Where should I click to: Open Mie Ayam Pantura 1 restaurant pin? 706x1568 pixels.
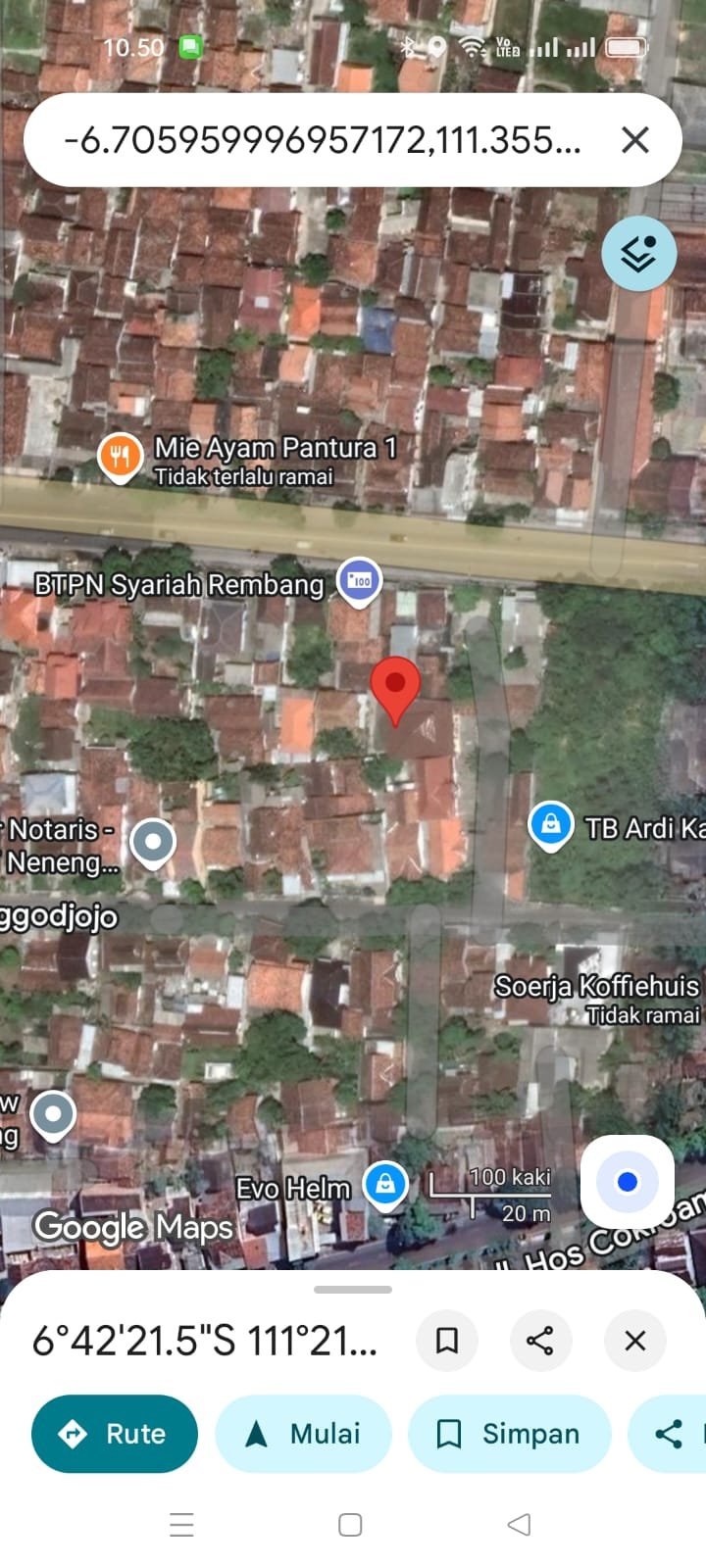121,456
